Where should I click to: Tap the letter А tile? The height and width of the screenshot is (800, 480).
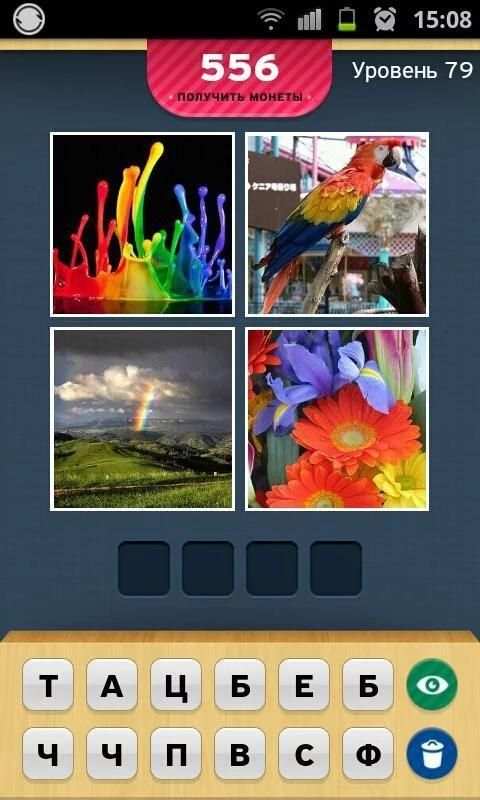point(112,684)
